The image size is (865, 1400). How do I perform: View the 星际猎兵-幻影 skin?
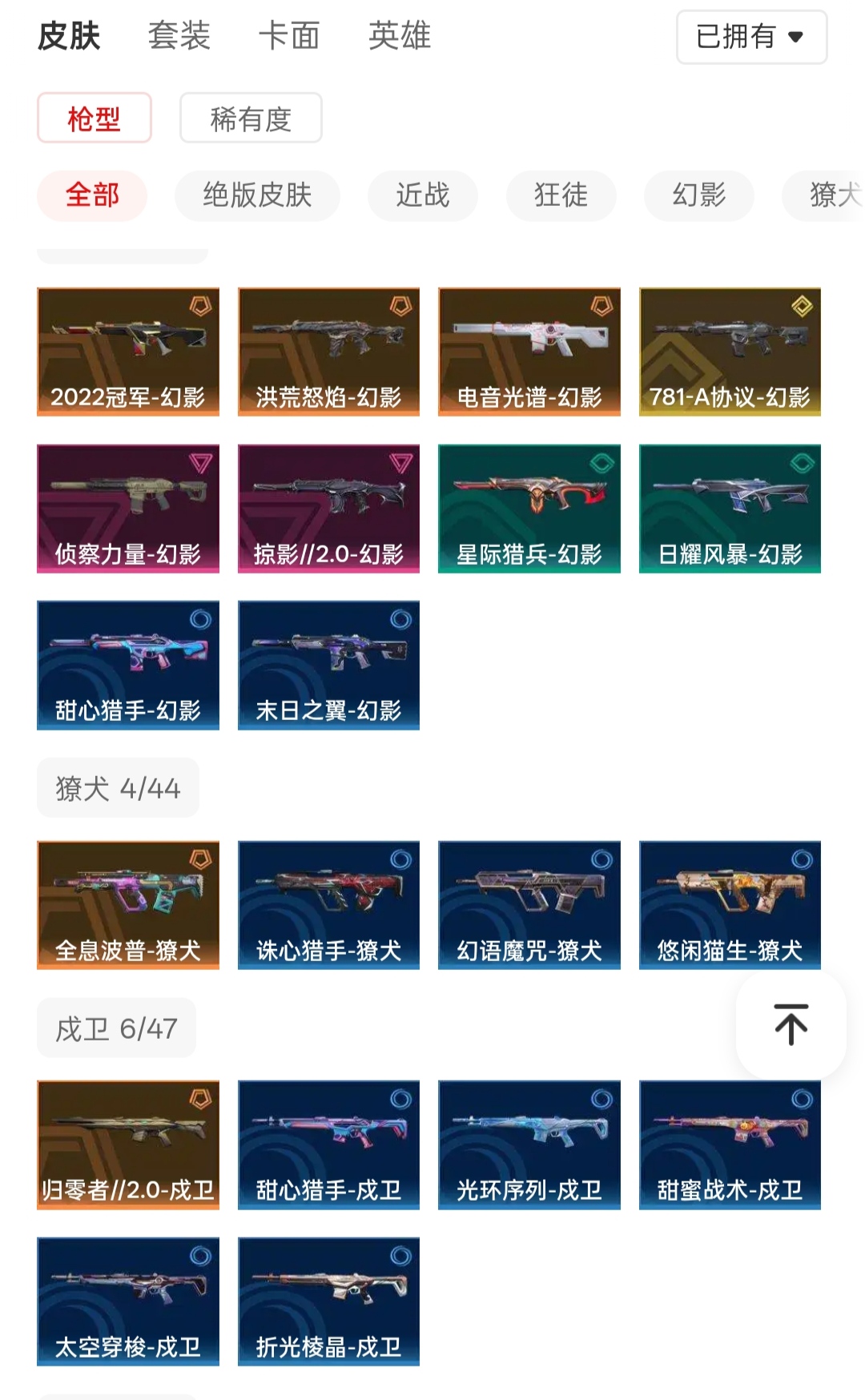[529, 508]
